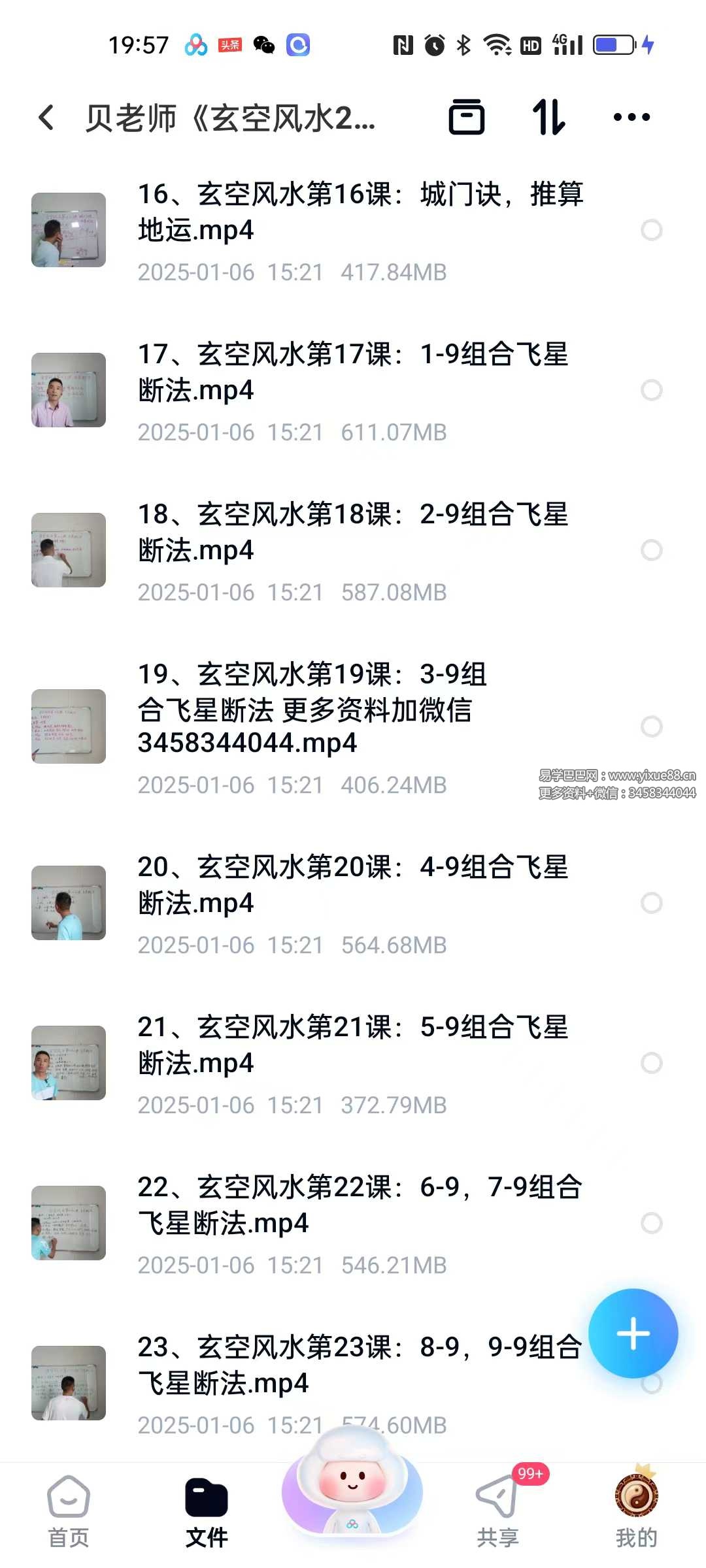
Task: Go back from the folder
Action: tap(46, 118)
